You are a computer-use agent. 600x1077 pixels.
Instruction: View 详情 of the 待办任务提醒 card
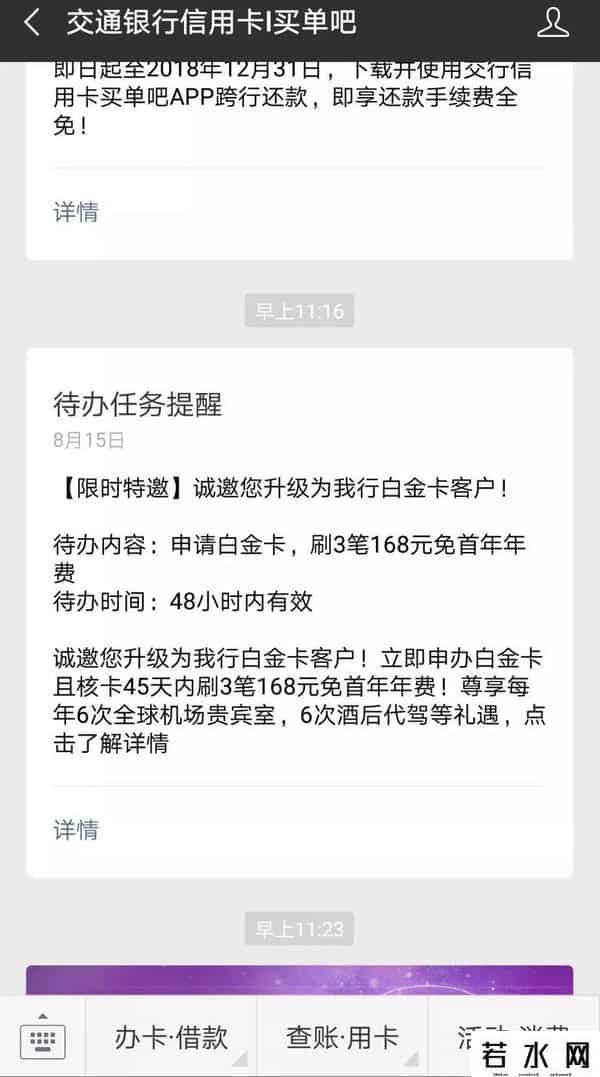(x=76, y=830)
